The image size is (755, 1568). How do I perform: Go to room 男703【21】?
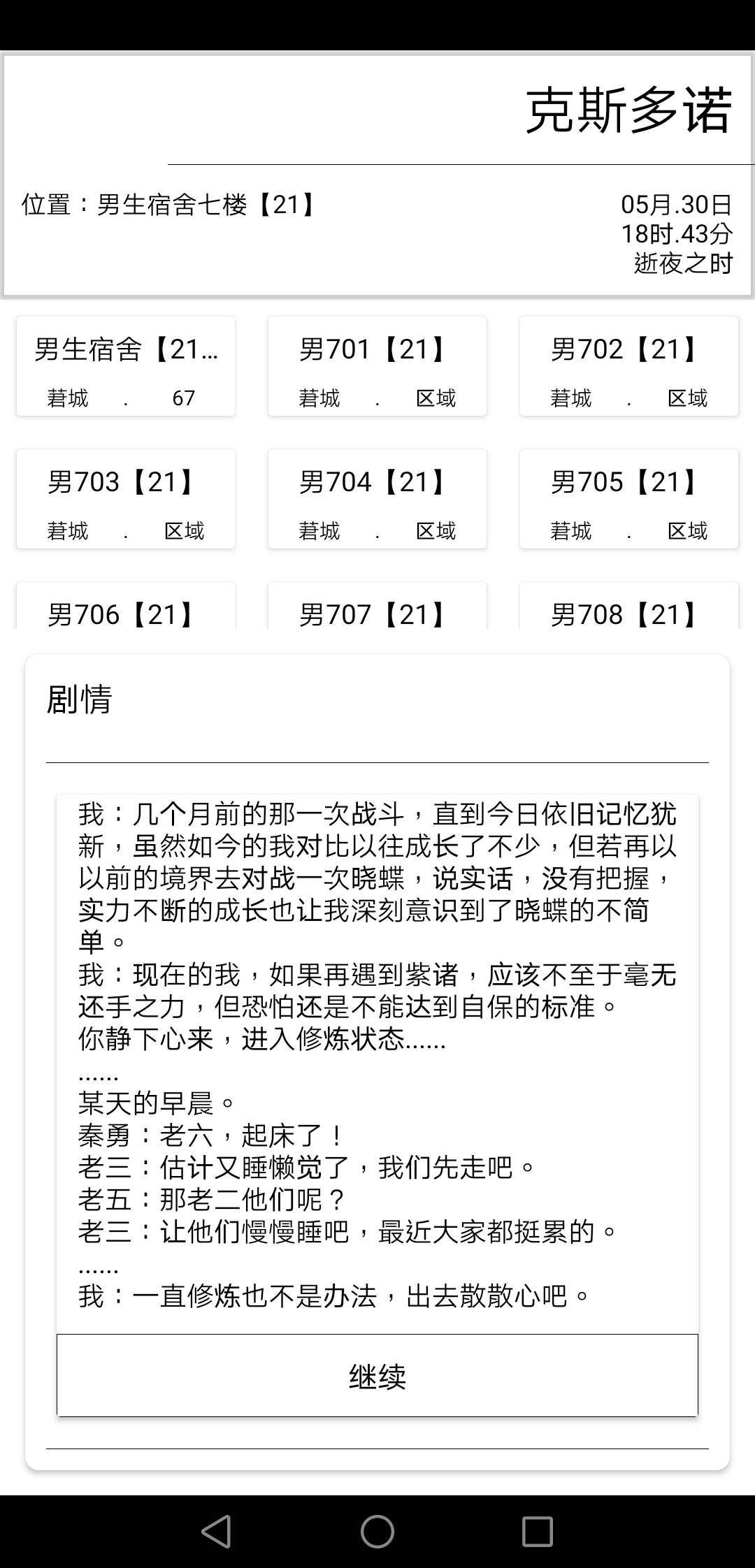pyautogui.click(x=126, y=499)
